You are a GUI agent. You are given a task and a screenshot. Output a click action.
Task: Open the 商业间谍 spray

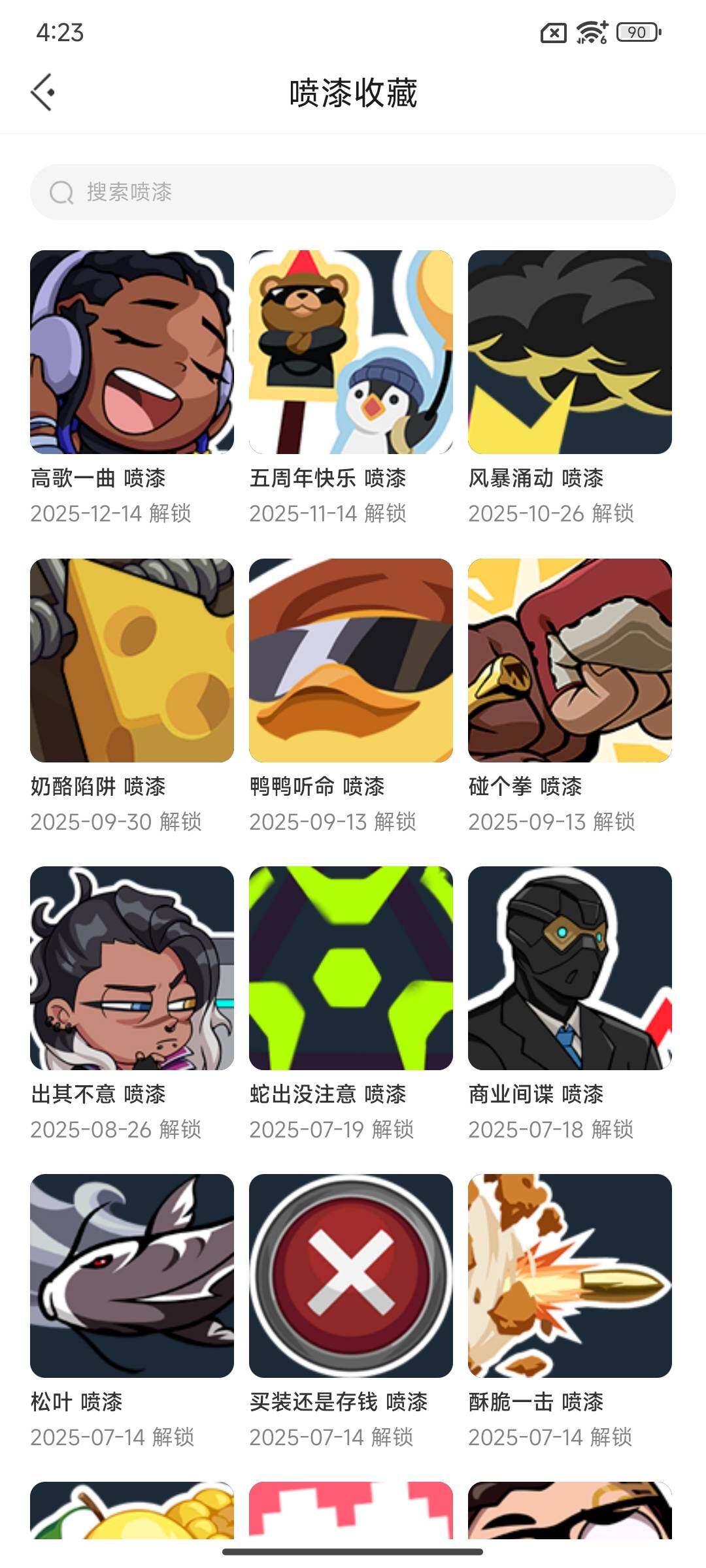coord(570,968)
